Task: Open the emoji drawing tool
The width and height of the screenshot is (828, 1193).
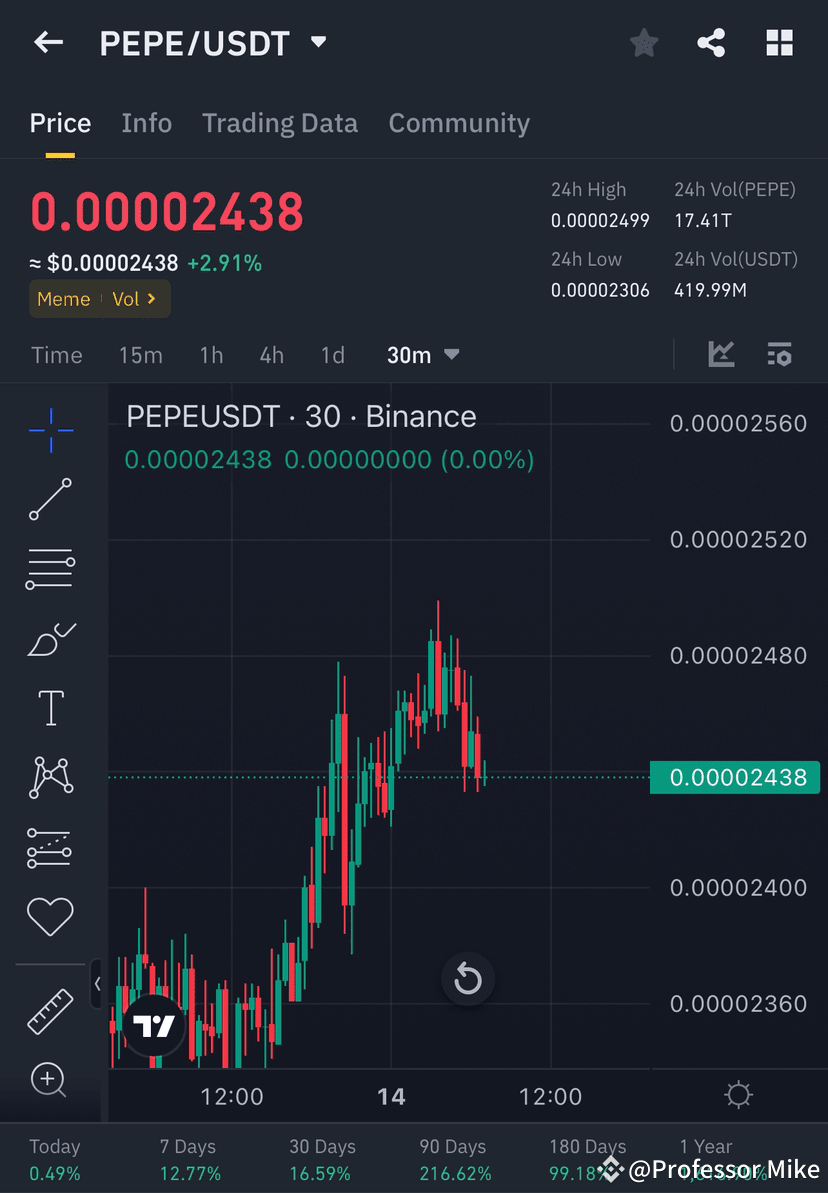Action: [50, 916]
